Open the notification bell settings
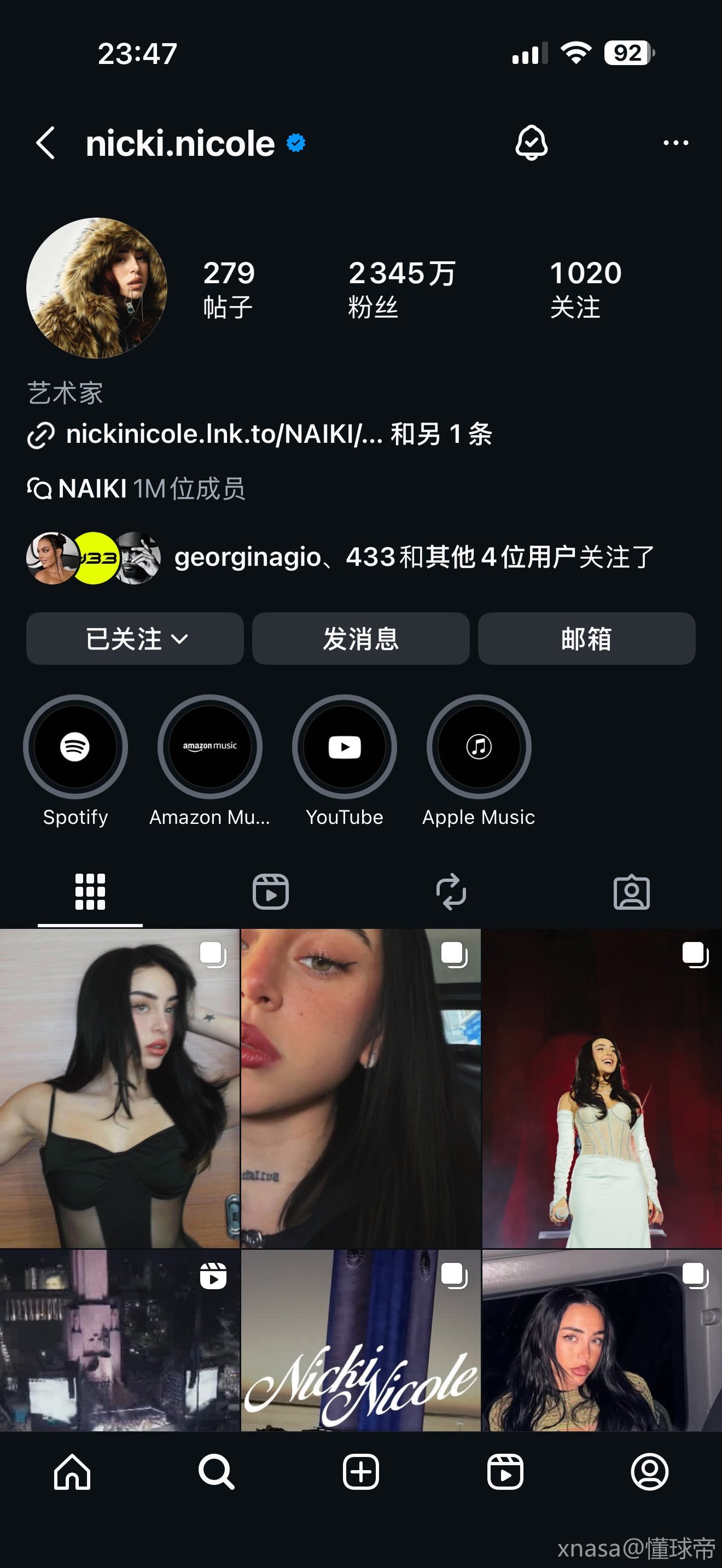 (x=532, y=144)
